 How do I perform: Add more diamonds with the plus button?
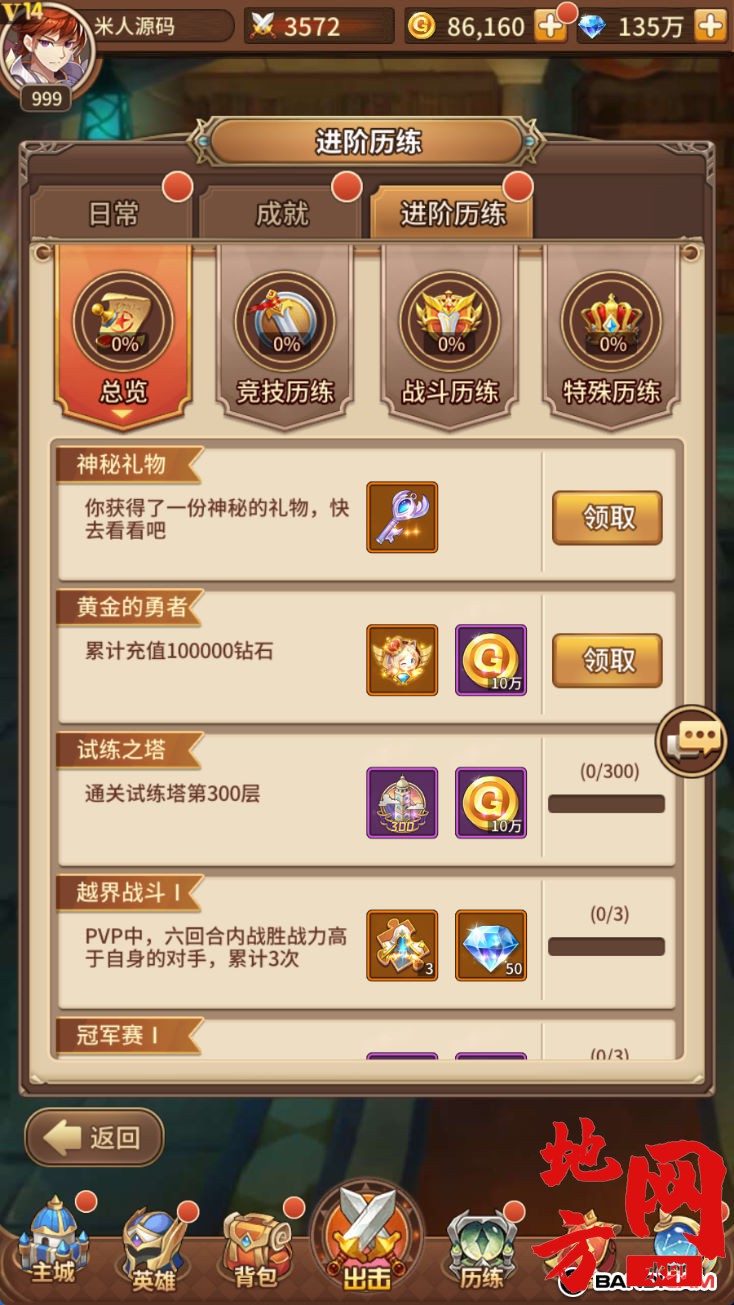710,26
